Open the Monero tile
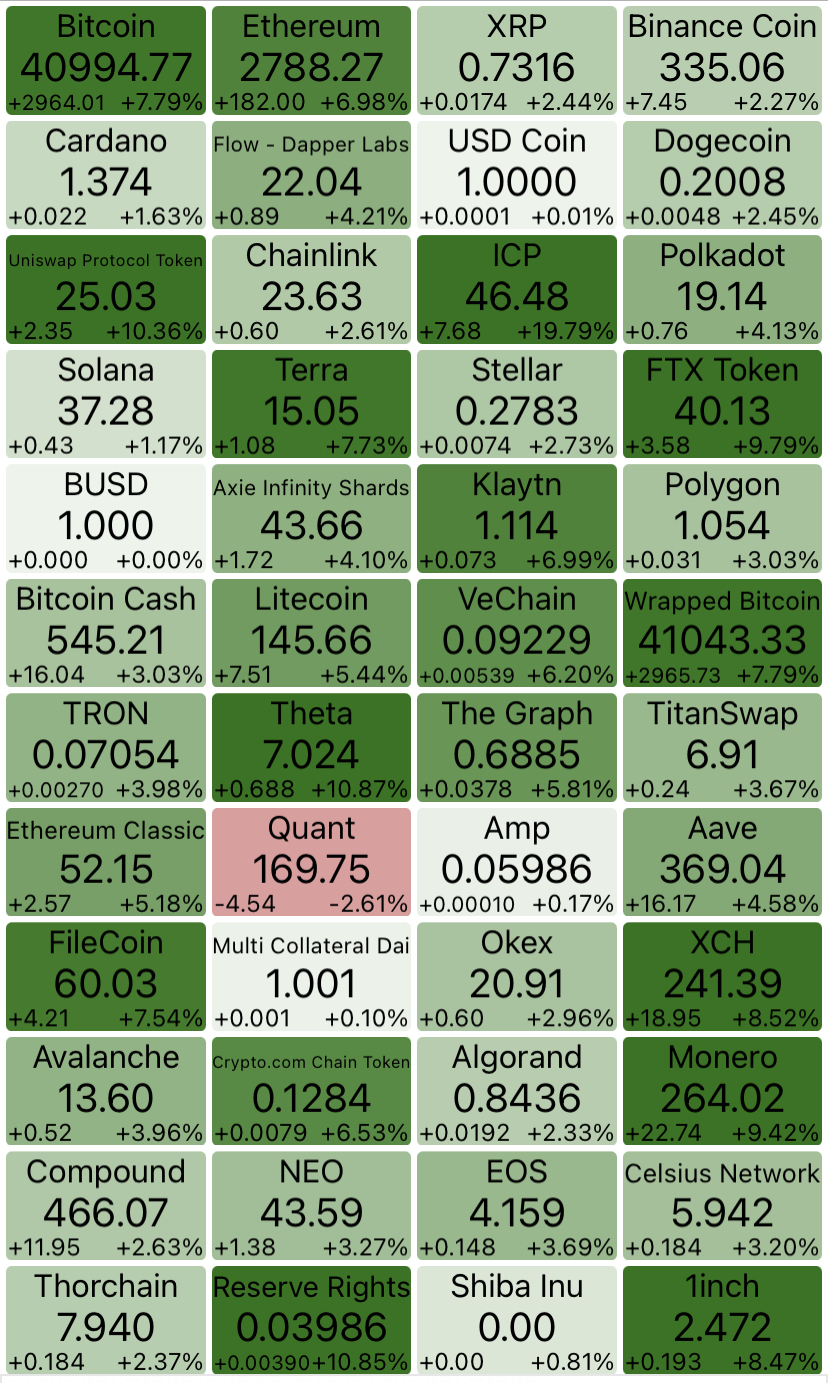The width and height of the screenshot is (828, 1383). click(x=722, y=1091)
